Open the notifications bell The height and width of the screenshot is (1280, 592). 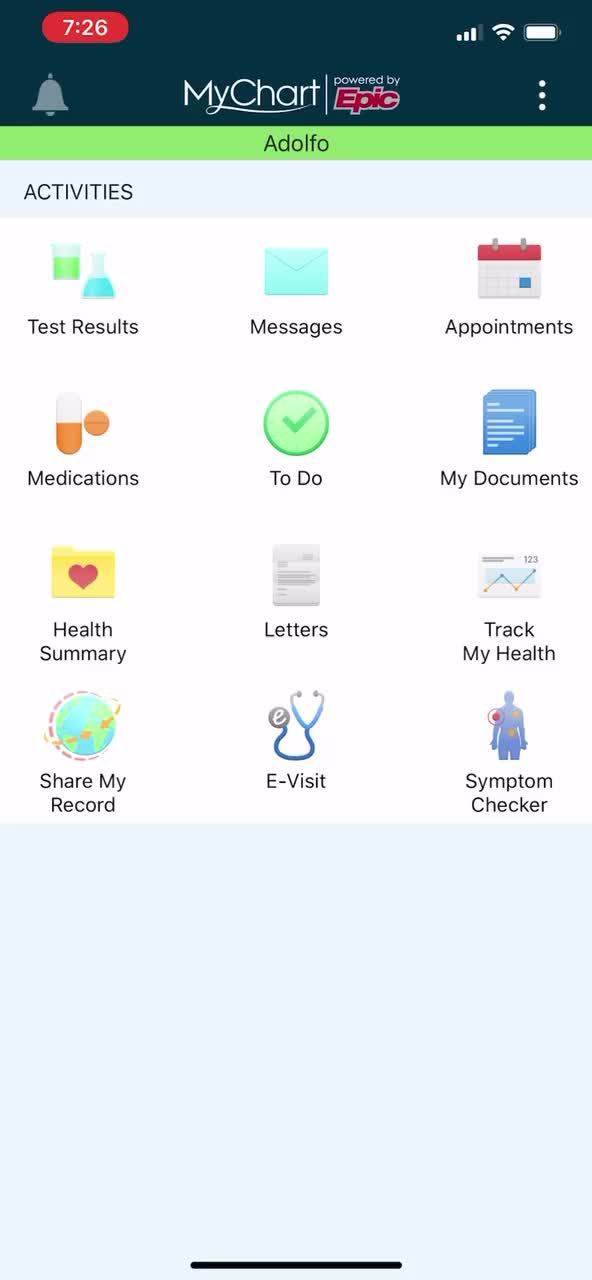[50, 95]
